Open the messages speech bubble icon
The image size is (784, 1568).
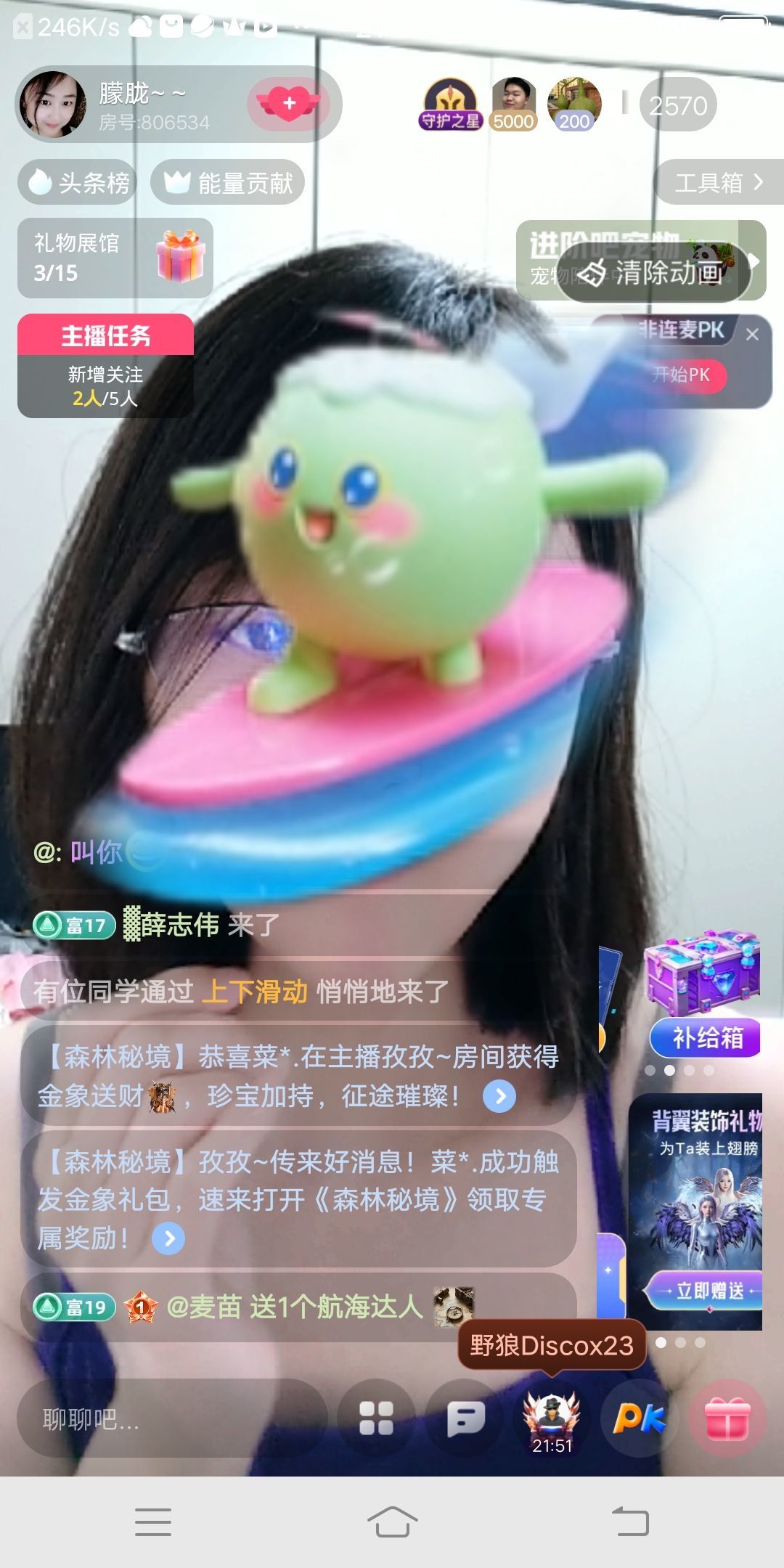pos(465,1418)
